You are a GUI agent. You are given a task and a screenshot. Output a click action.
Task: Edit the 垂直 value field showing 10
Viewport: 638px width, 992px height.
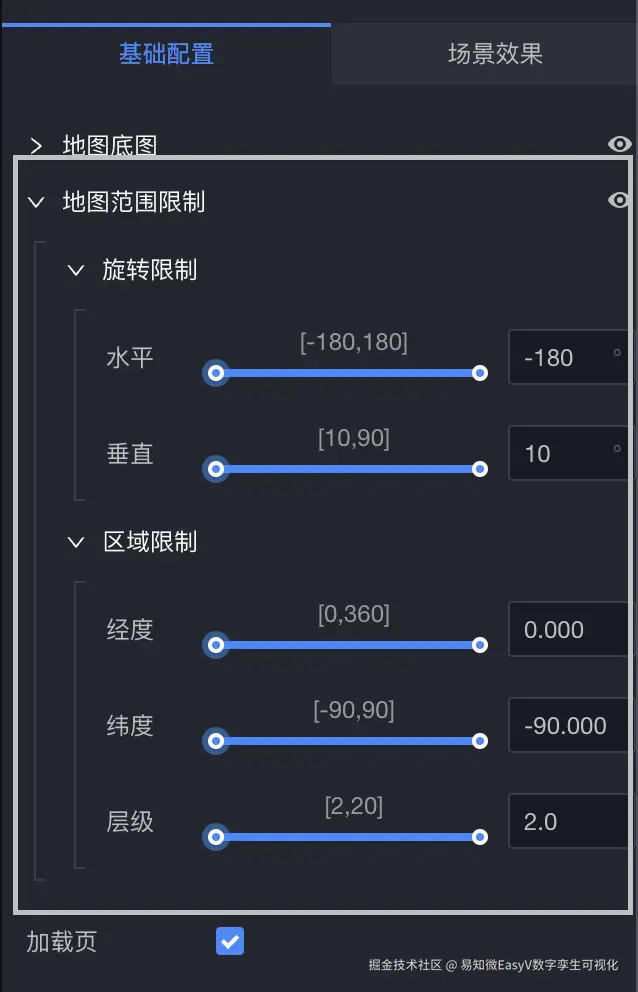click(560, 454)
